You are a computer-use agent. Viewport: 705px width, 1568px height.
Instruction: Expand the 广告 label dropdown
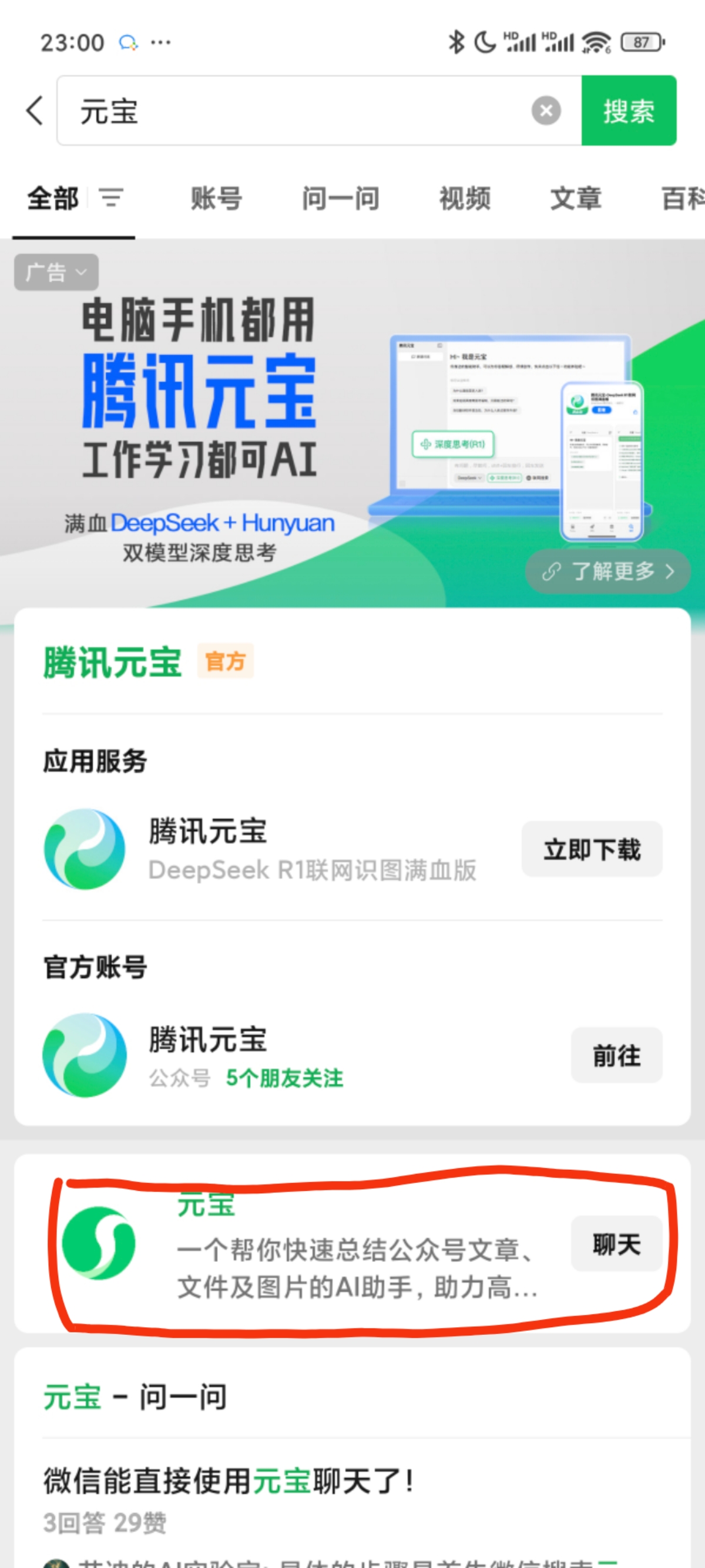pos(56,272)
